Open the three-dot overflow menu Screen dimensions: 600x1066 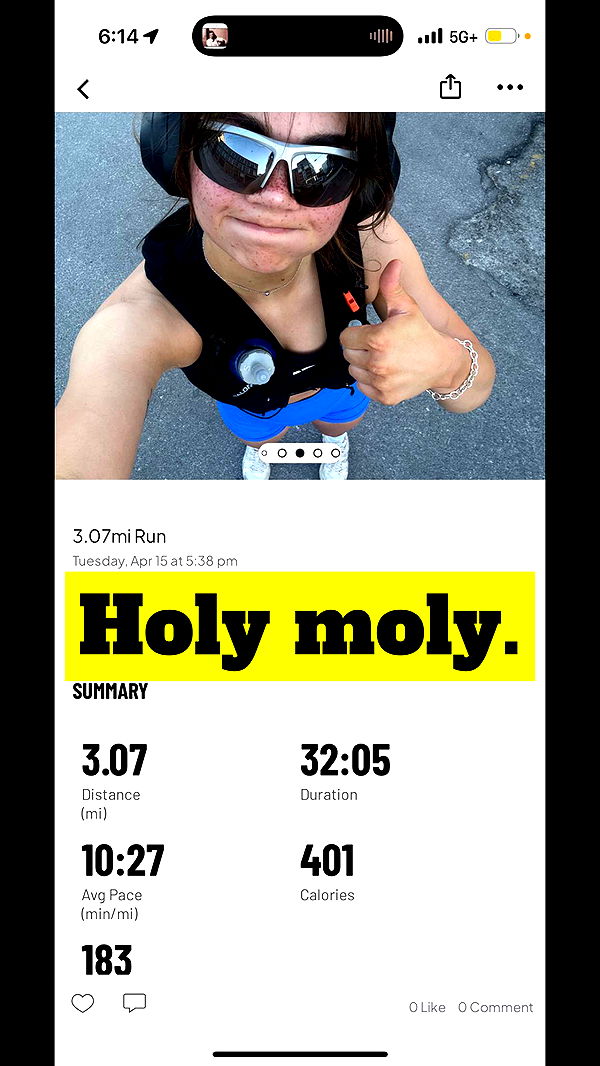[510, 88]
